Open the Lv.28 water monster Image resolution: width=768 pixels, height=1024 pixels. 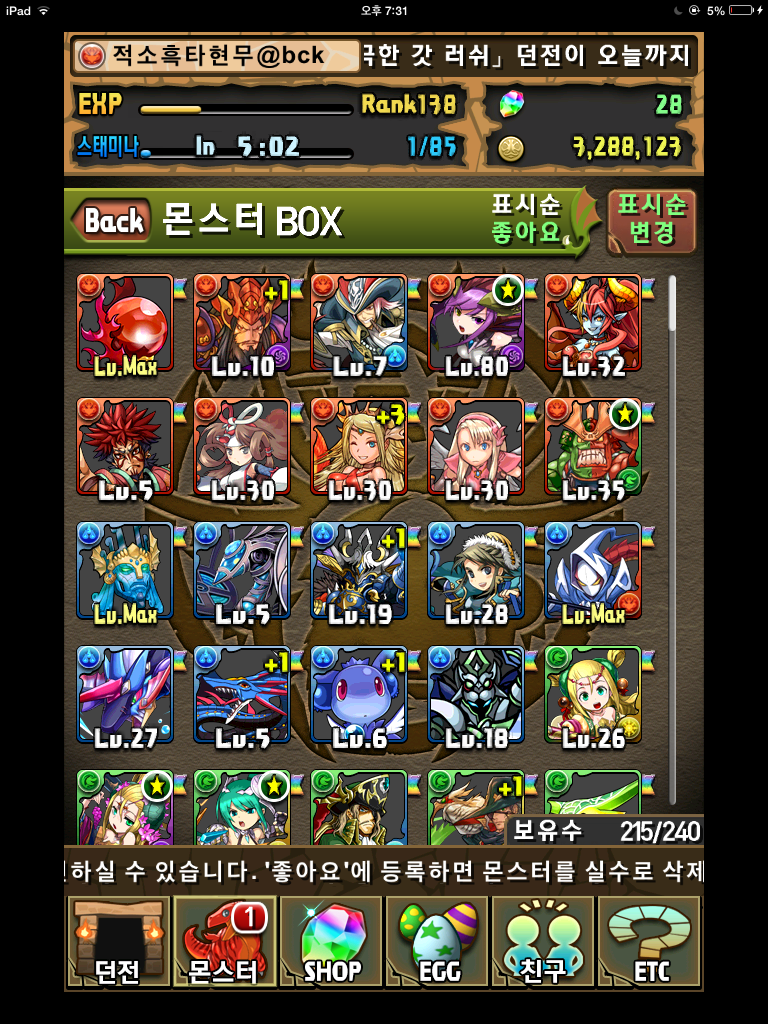[x=476, y=571]
